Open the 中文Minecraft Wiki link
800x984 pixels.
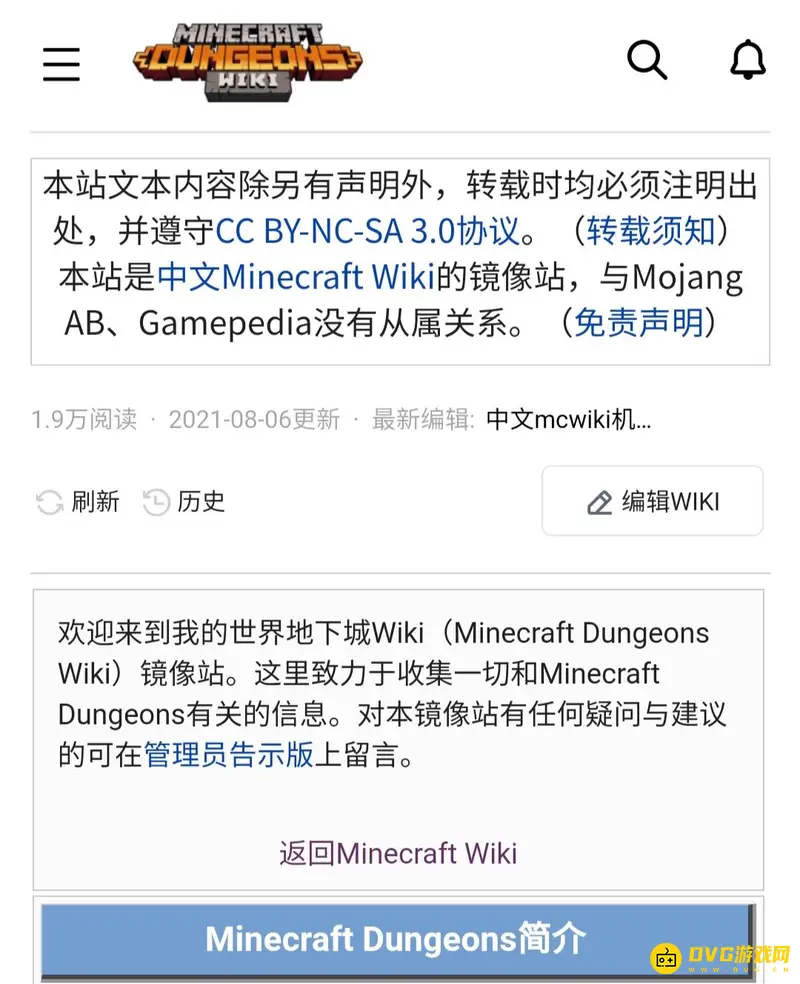point(297,277)
